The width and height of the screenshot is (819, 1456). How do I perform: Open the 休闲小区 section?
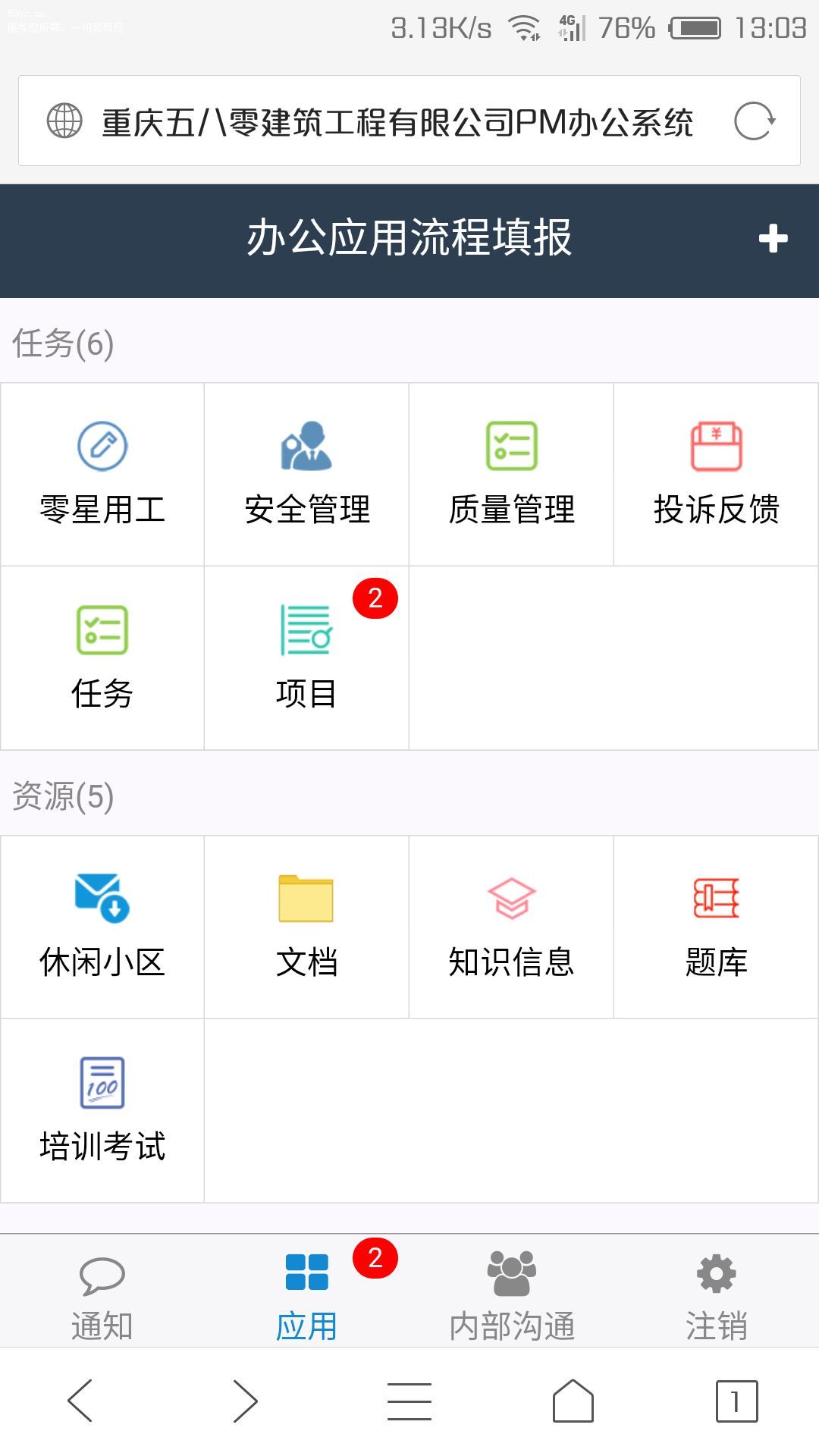point(102,927)
